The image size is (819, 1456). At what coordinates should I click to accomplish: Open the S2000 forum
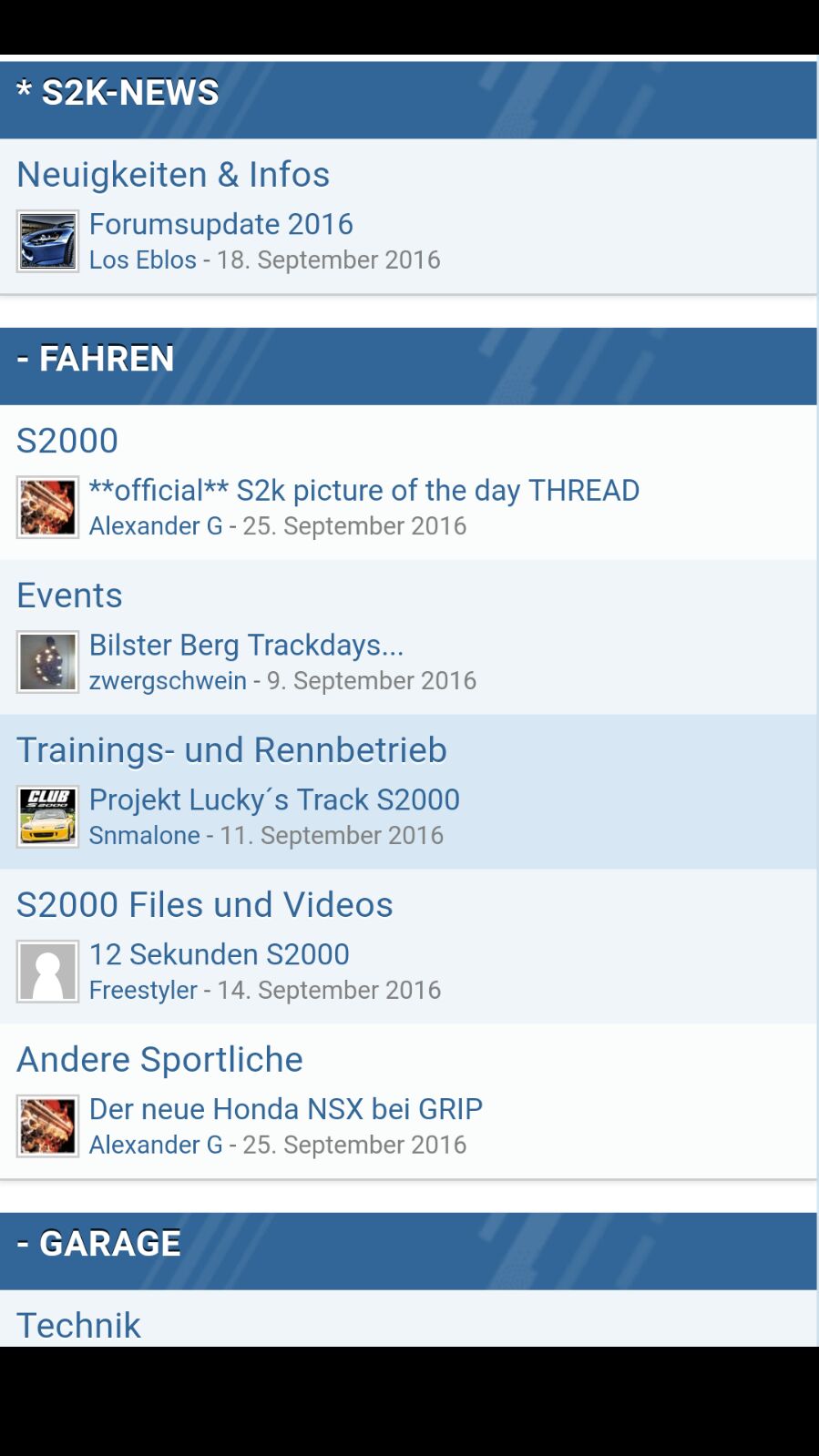(x=67, y=441)
